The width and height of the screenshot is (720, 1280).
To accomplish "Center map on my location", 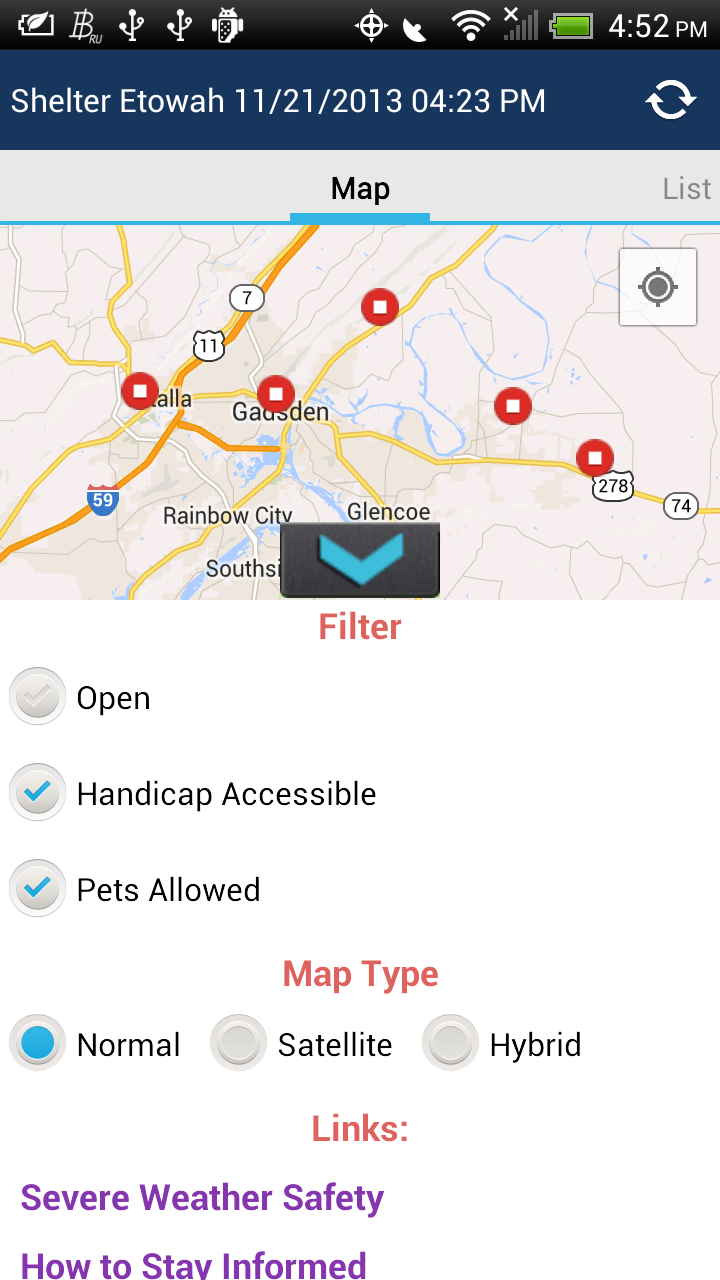I will [657, 288].
